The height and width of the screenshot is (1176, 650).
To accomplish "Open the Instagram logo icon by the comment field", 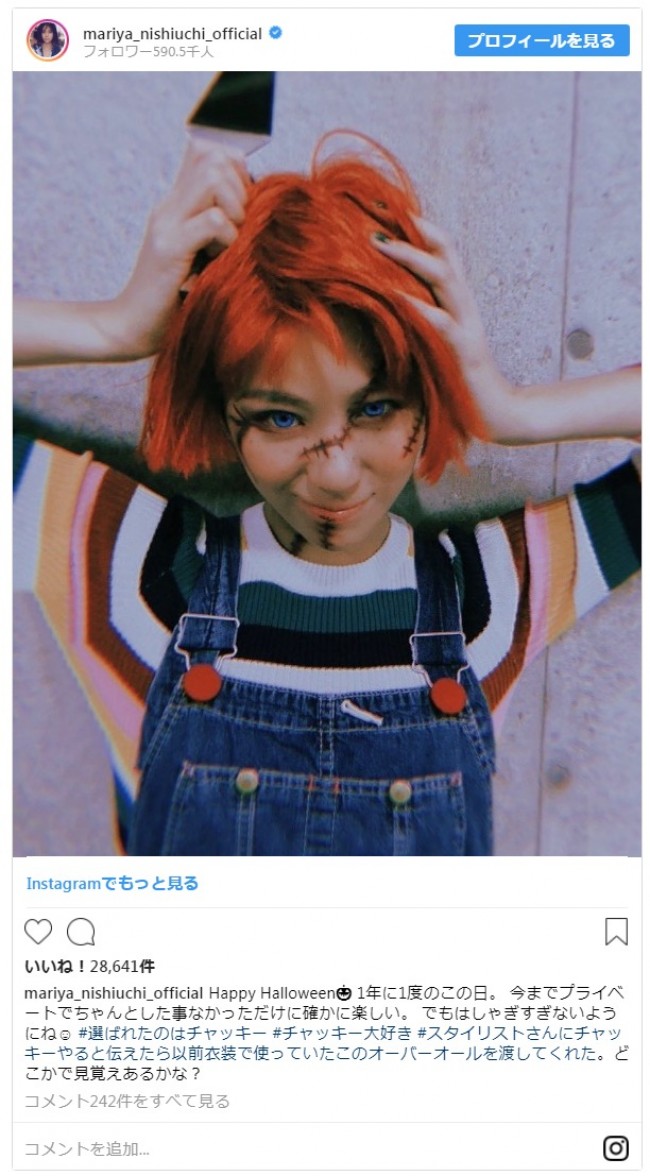I will (616, 1148).
